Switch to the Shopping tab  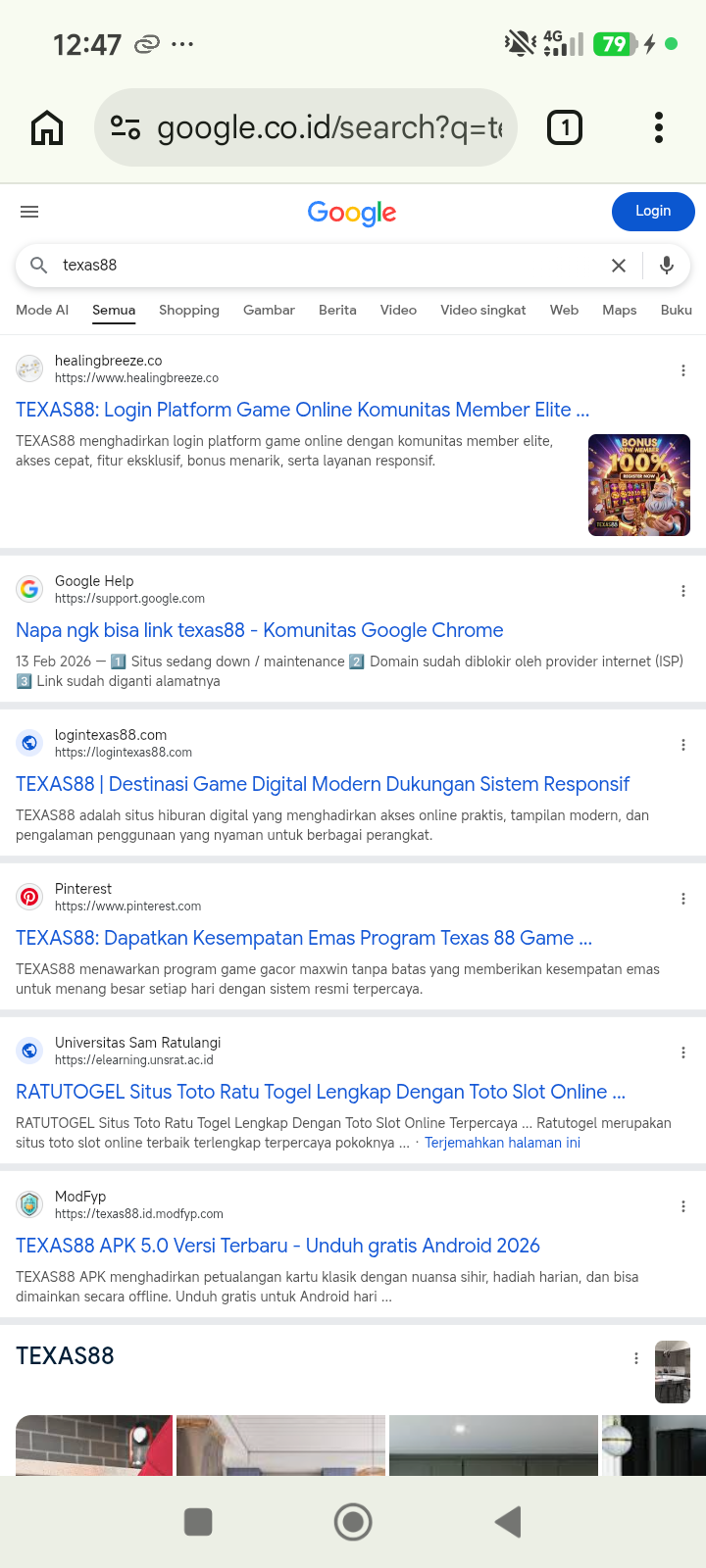189,310
